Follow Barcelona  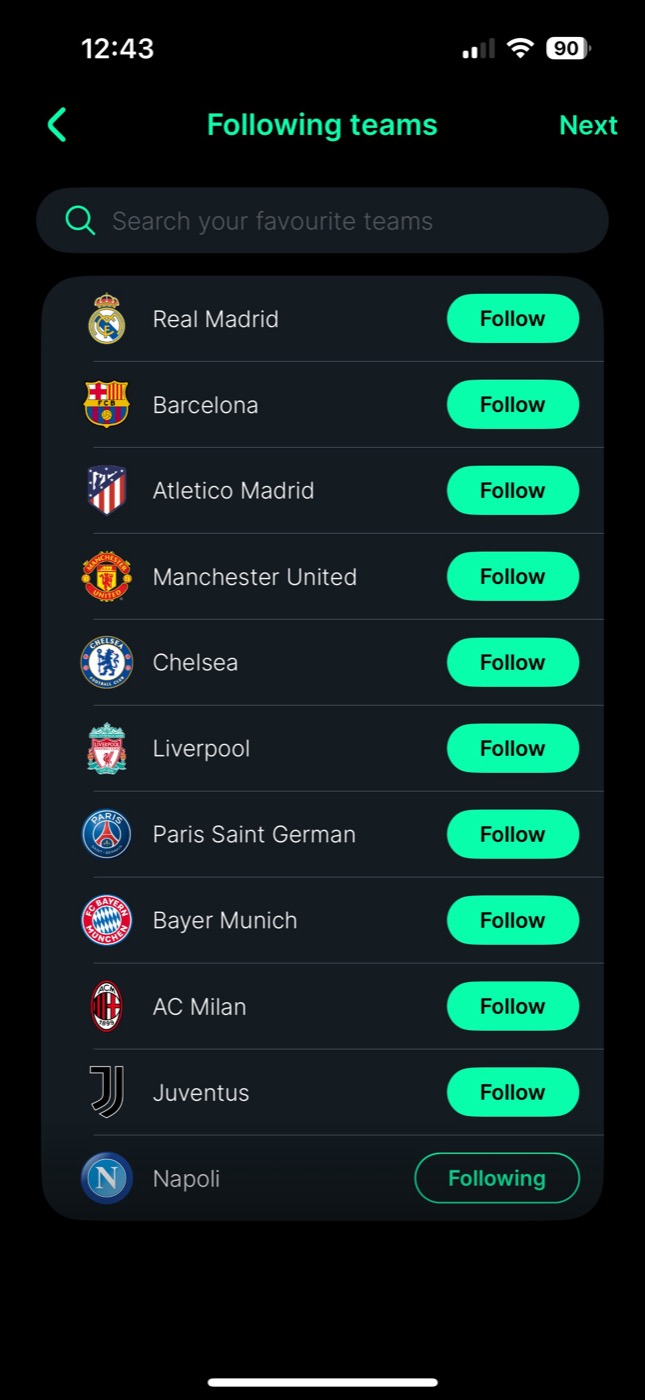(513, 405)
